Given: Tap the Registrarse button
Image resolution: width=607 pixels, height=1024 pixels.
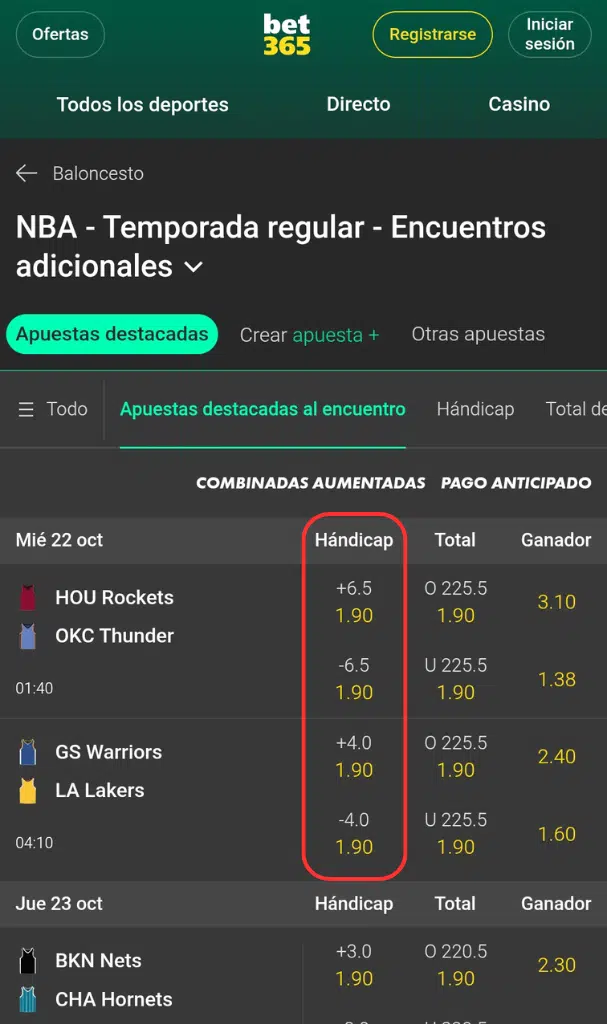Looking at the screenshot, I should pyautogui.click(x=432, y=34).
